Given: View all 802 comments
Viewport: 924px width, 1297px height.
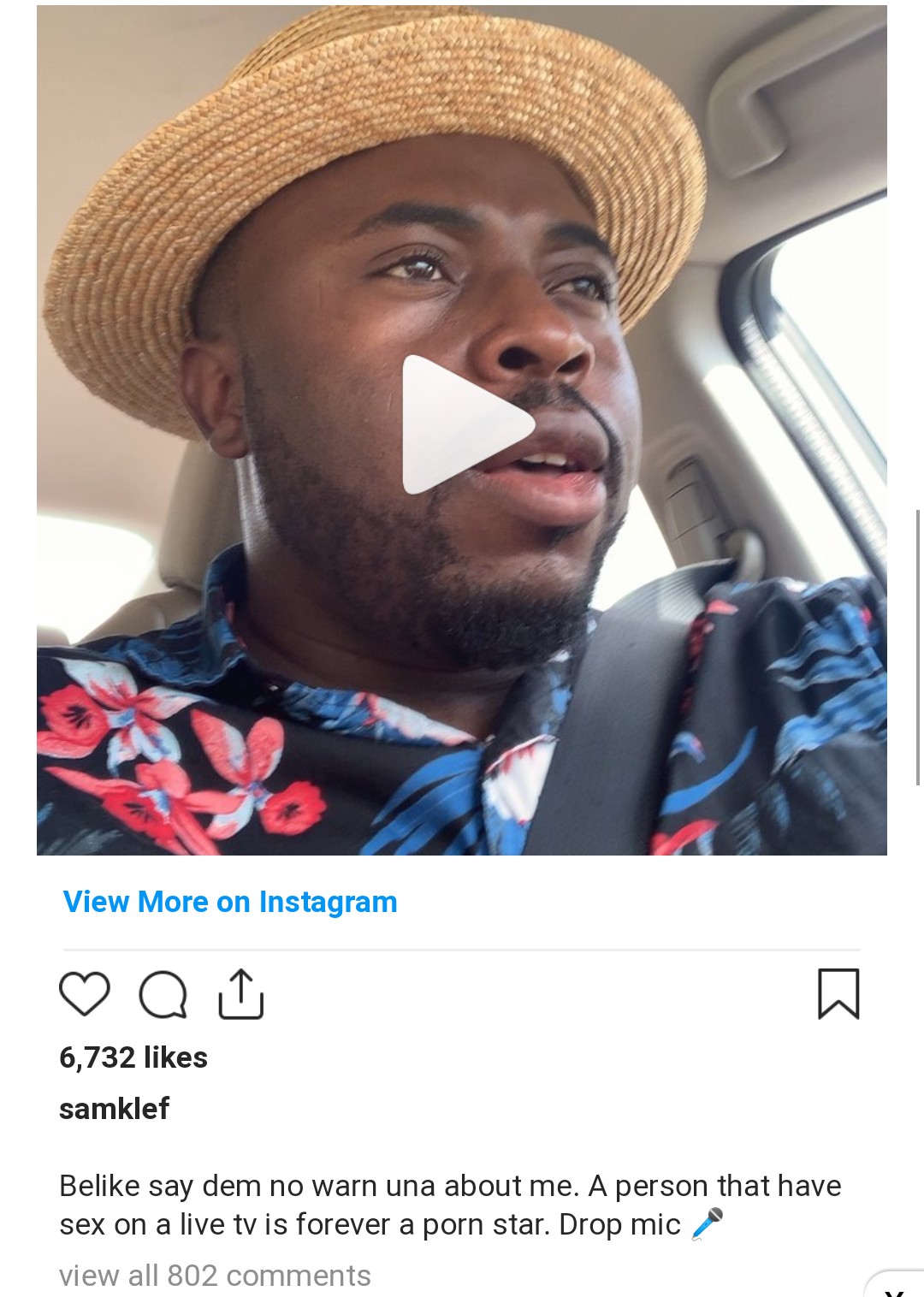Looking at the screenshot, I should (215, 1276).
